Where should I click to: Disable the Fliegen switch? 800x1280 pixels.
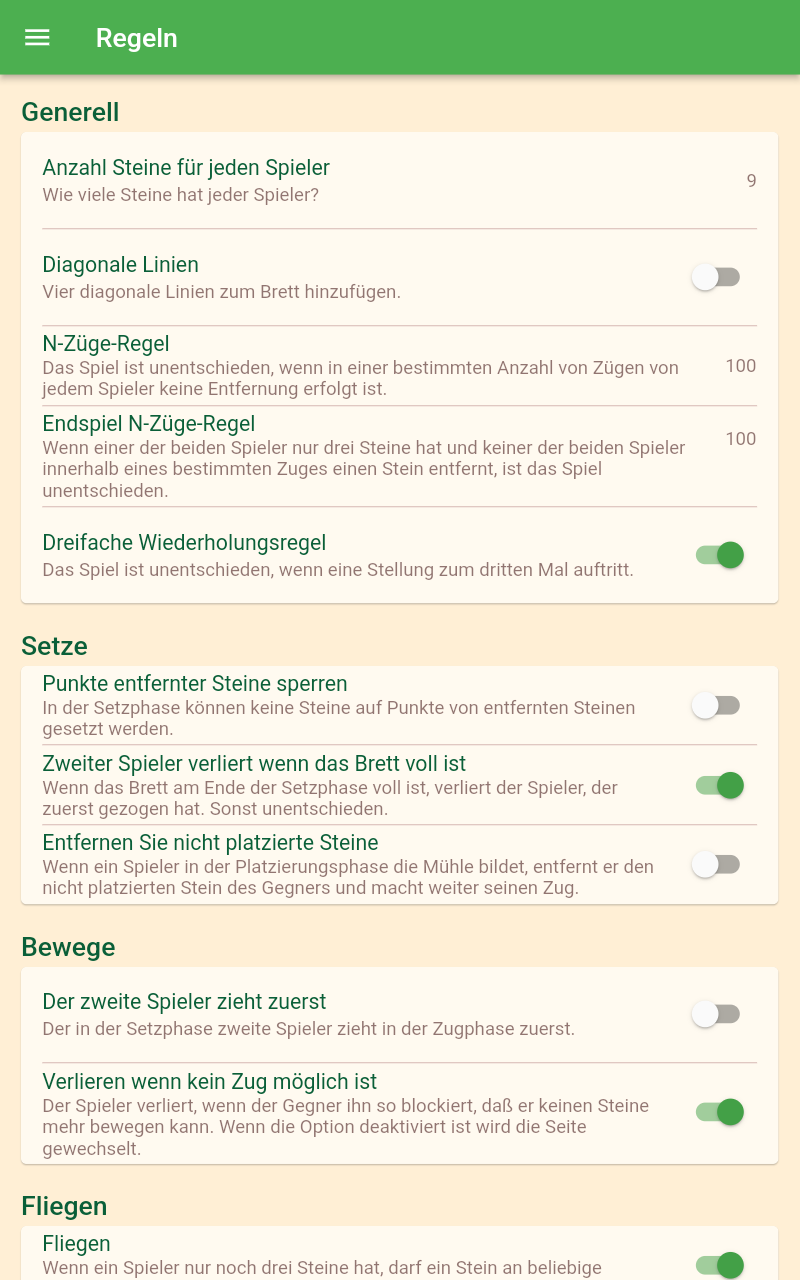720,1264
